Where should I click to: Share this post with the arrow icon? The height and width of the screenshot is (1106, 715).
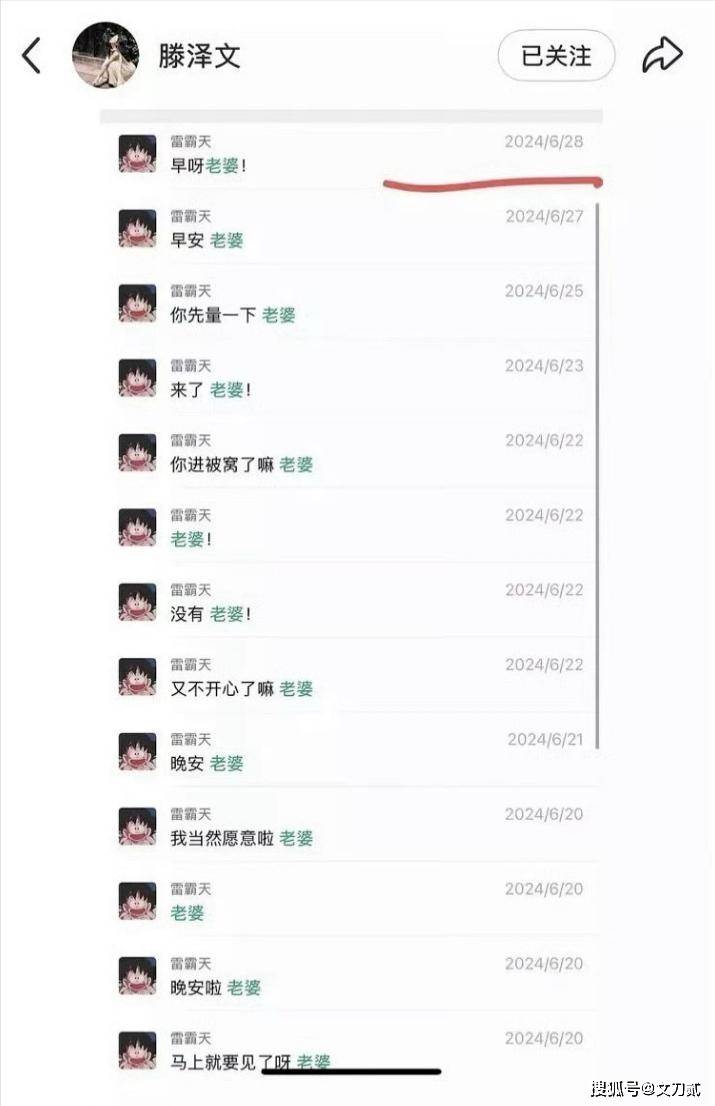(x=662, y=55)
